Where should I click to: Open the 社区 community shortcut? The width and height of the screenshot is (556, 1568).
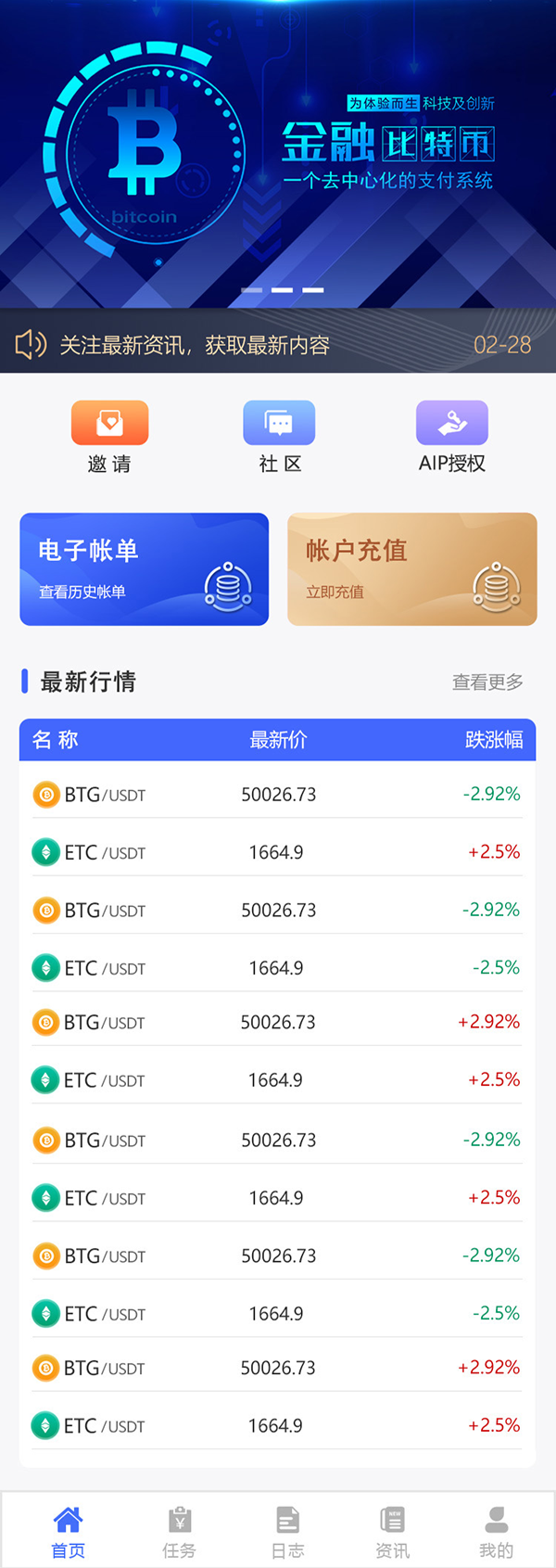click(279, 437)
